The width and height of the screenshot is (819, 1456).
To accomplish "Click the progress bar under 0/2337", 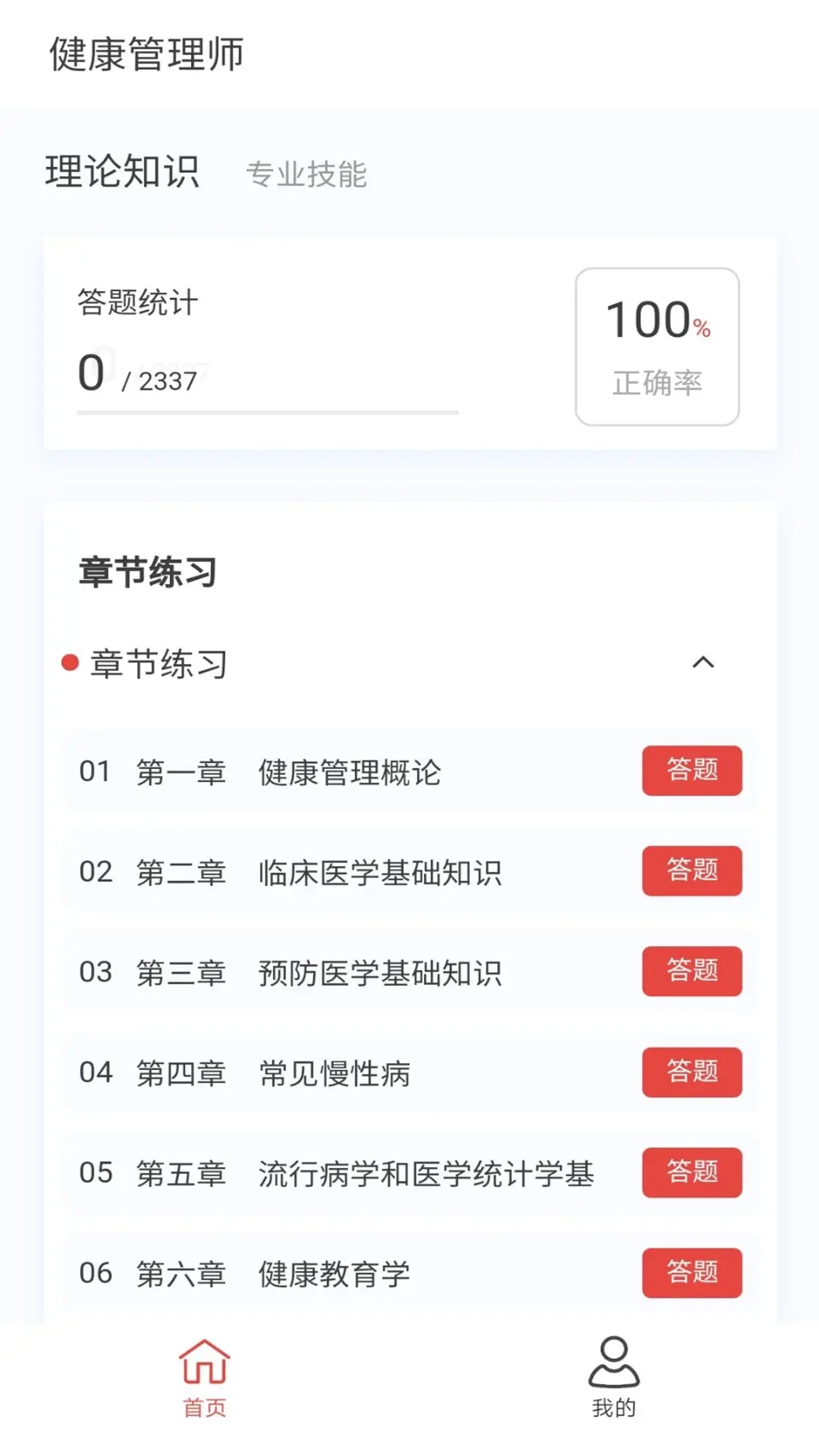I will (267, 413).
